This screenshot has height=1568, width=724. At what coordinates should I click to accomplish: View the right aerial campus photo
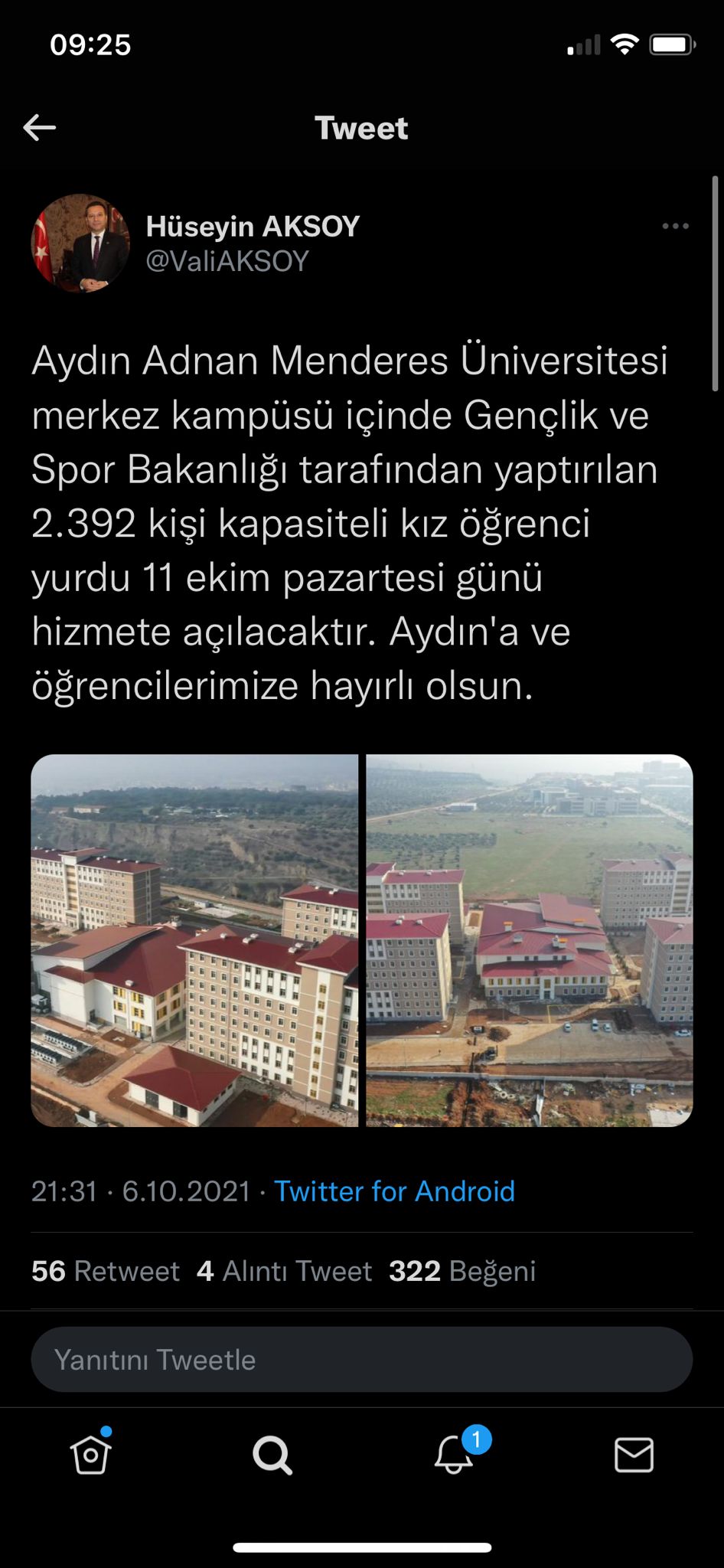click(530, 940)
